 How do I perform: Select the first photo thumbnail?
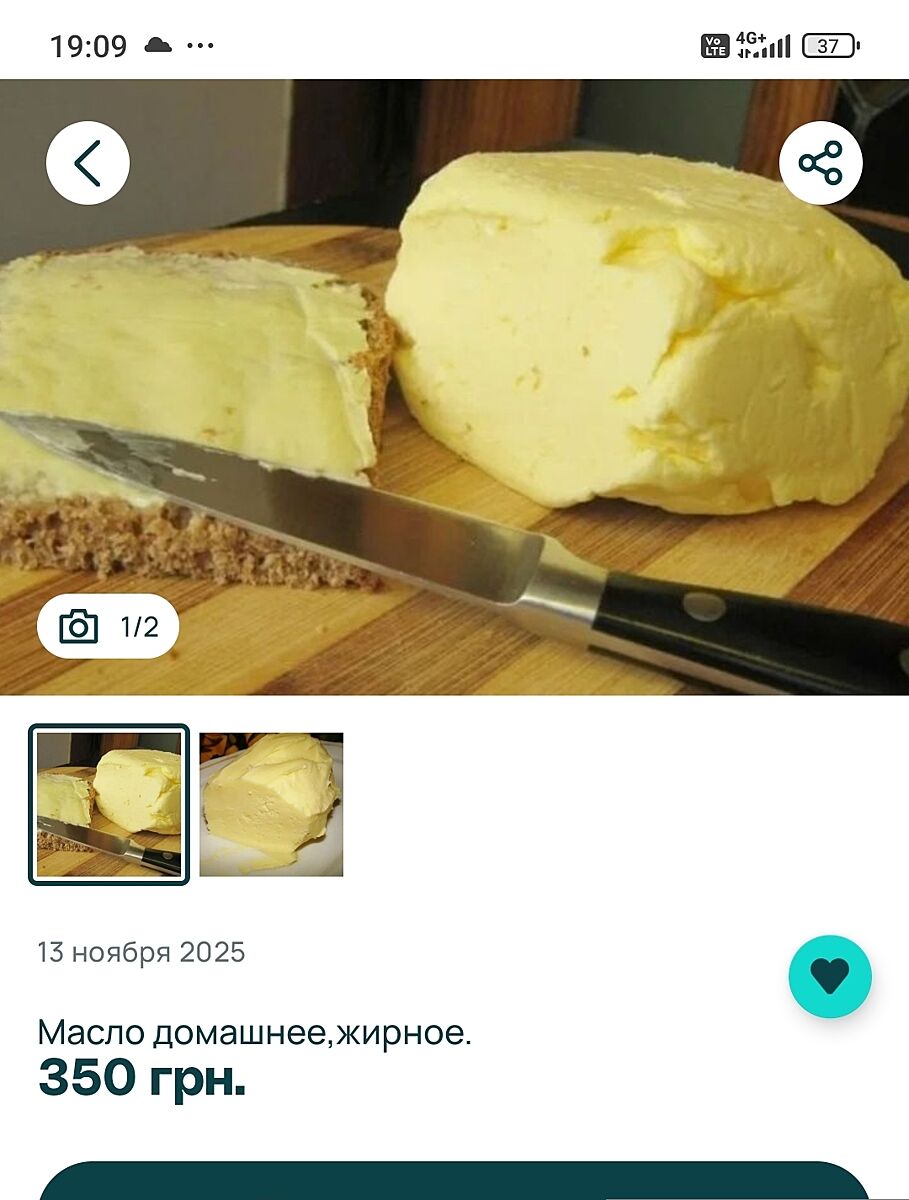pos(109,805)
